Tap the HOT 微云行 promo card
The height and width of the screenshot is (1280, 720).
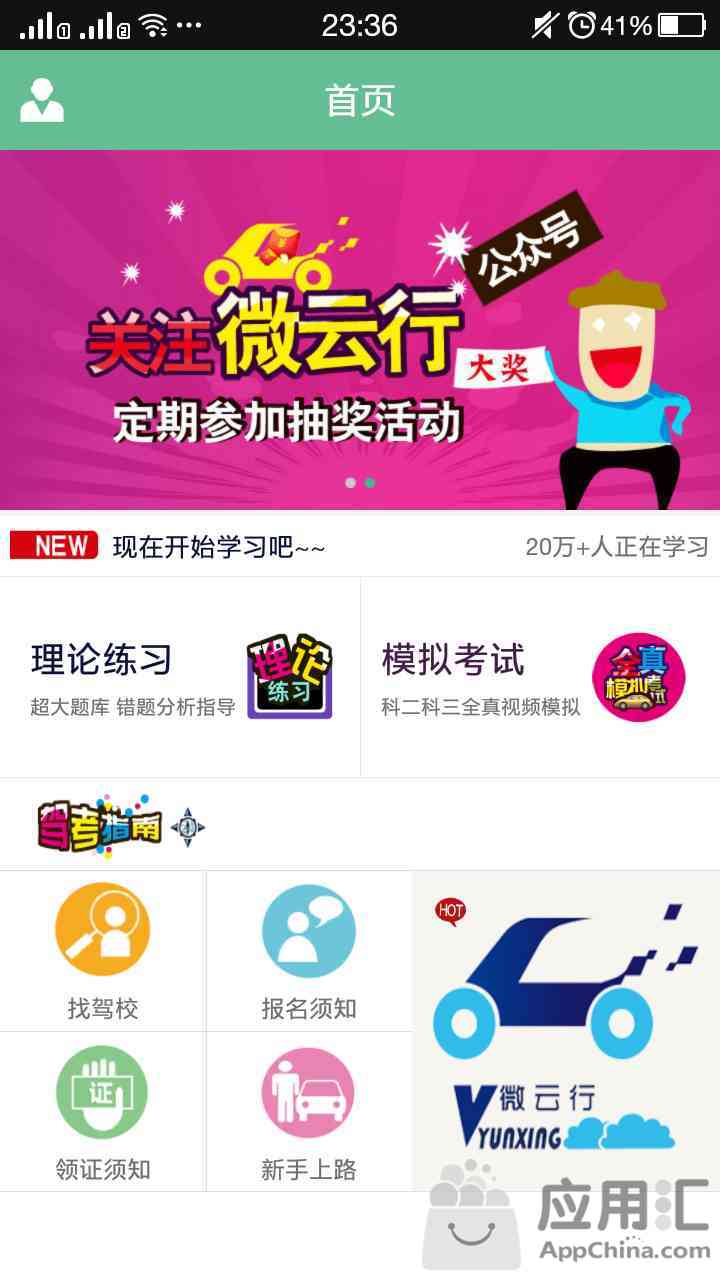pyautogui.click(x=565, y=1030)
